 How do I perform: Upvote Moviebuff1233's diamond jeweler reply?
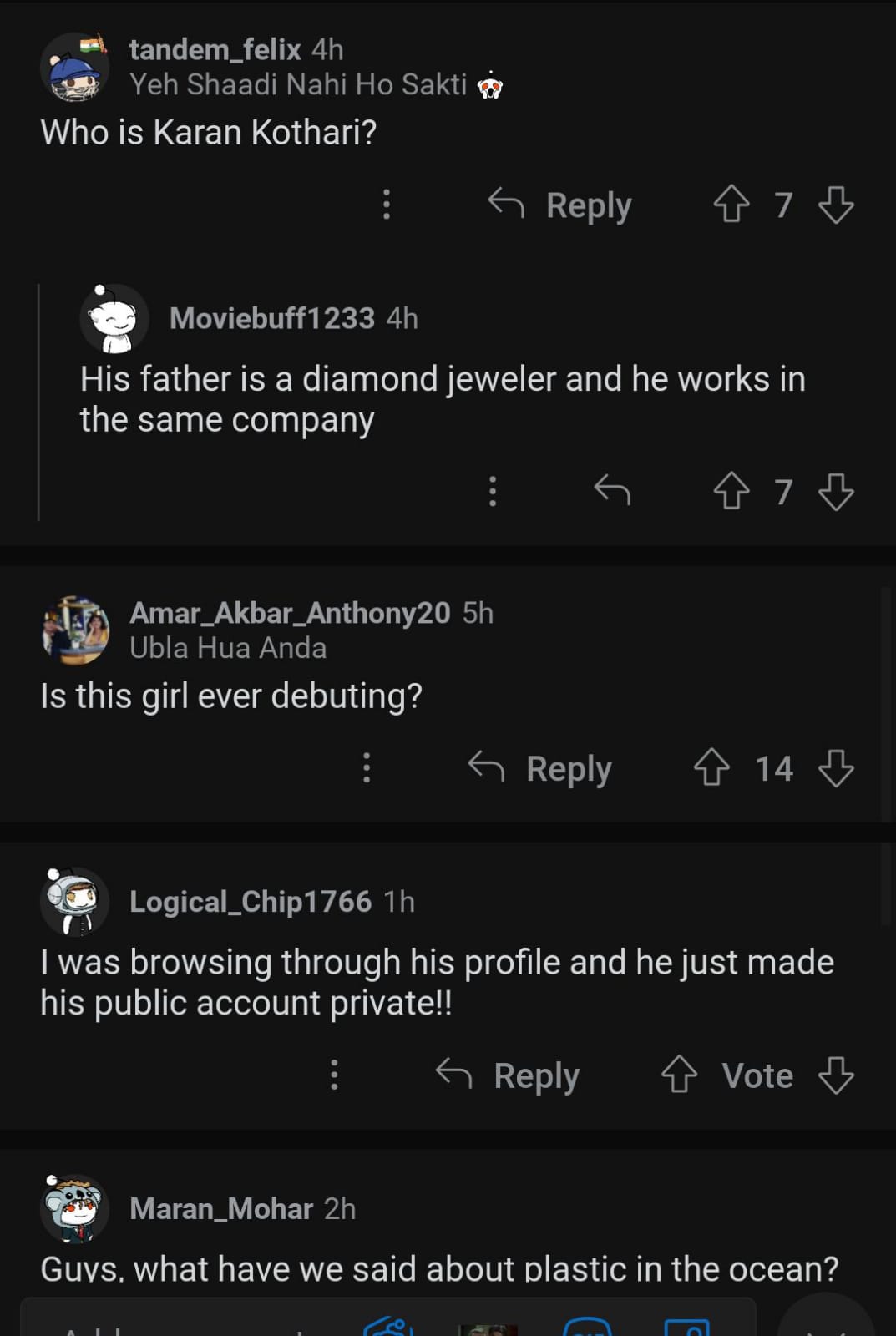click(731, 491)
